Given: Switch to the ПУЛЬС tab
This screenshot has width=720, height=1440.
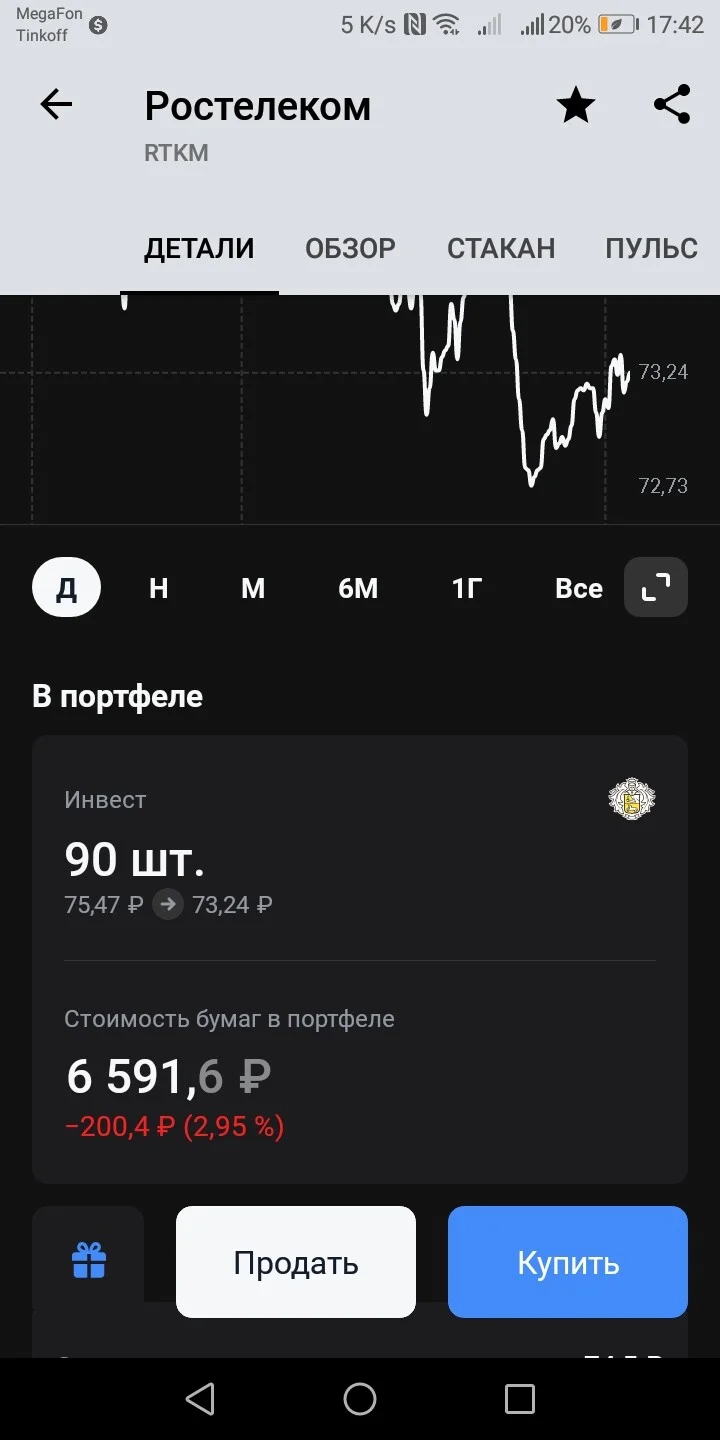Looking at the screenshot, I should pyautogui.click(x=651, y=248).
